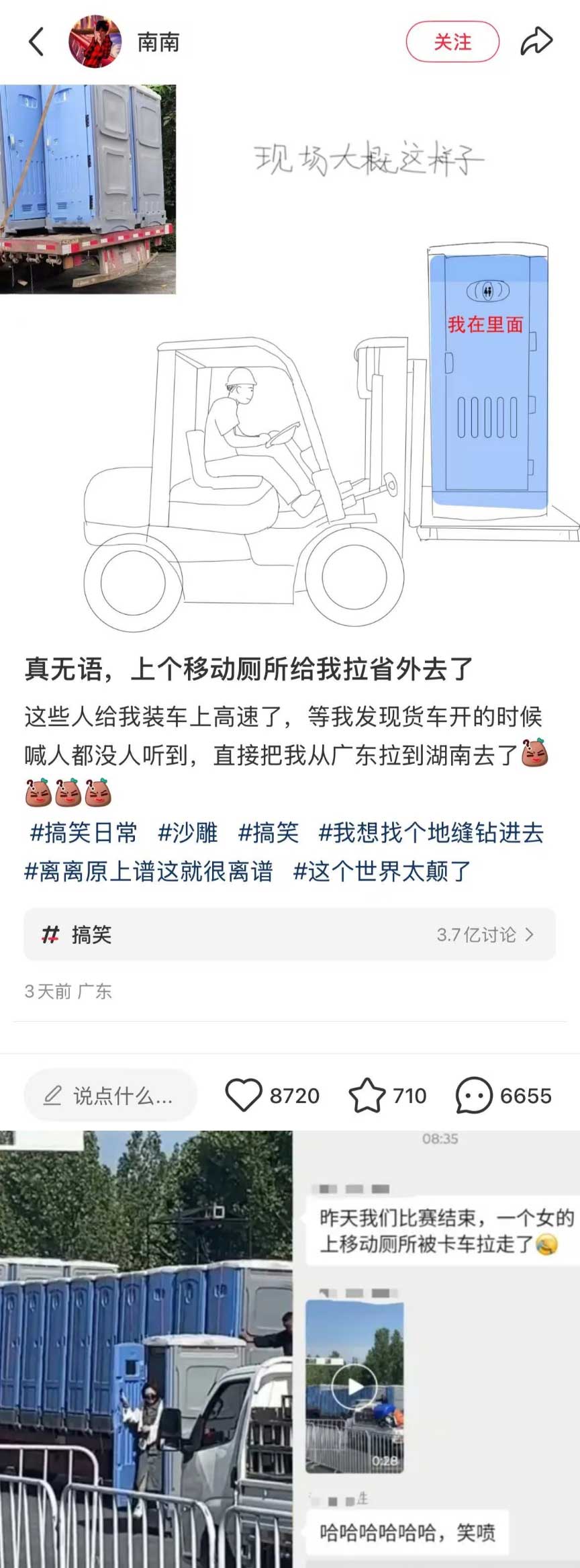Open 南南's profile avatar
This screenshot has width=580, height=1568.
click(95, 42)
